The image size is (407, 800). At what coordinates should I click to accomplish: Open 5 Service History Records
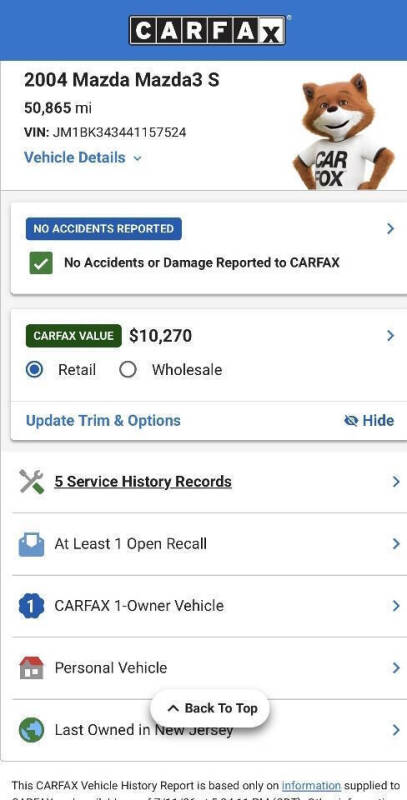pos(209,482)
